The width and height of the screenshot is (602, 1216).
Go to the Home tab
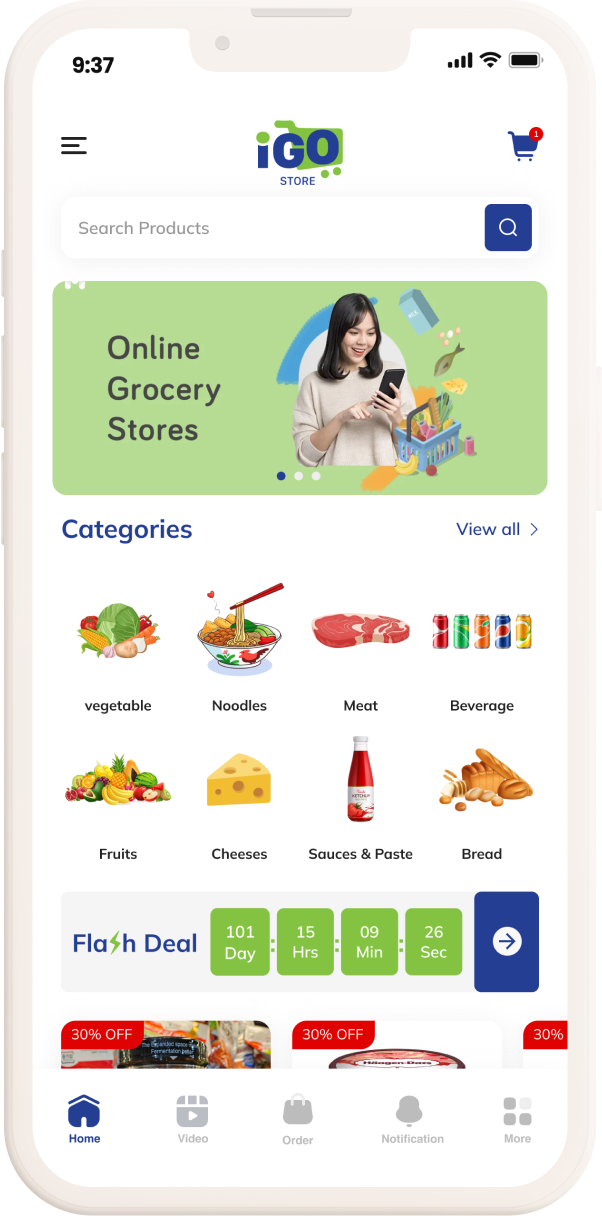point(84,1119)
